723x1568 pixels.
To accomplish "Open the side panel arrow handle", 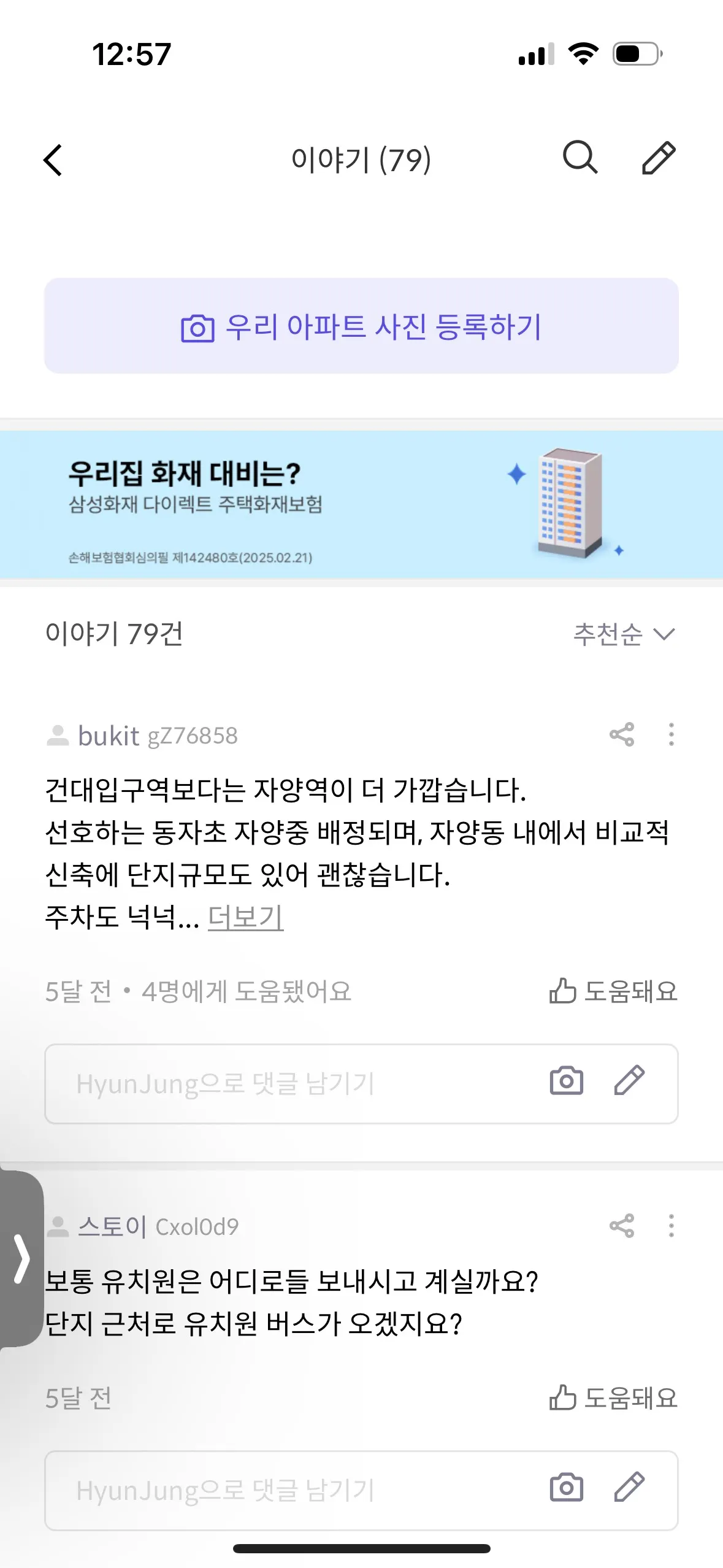I will click(21, 1259).
